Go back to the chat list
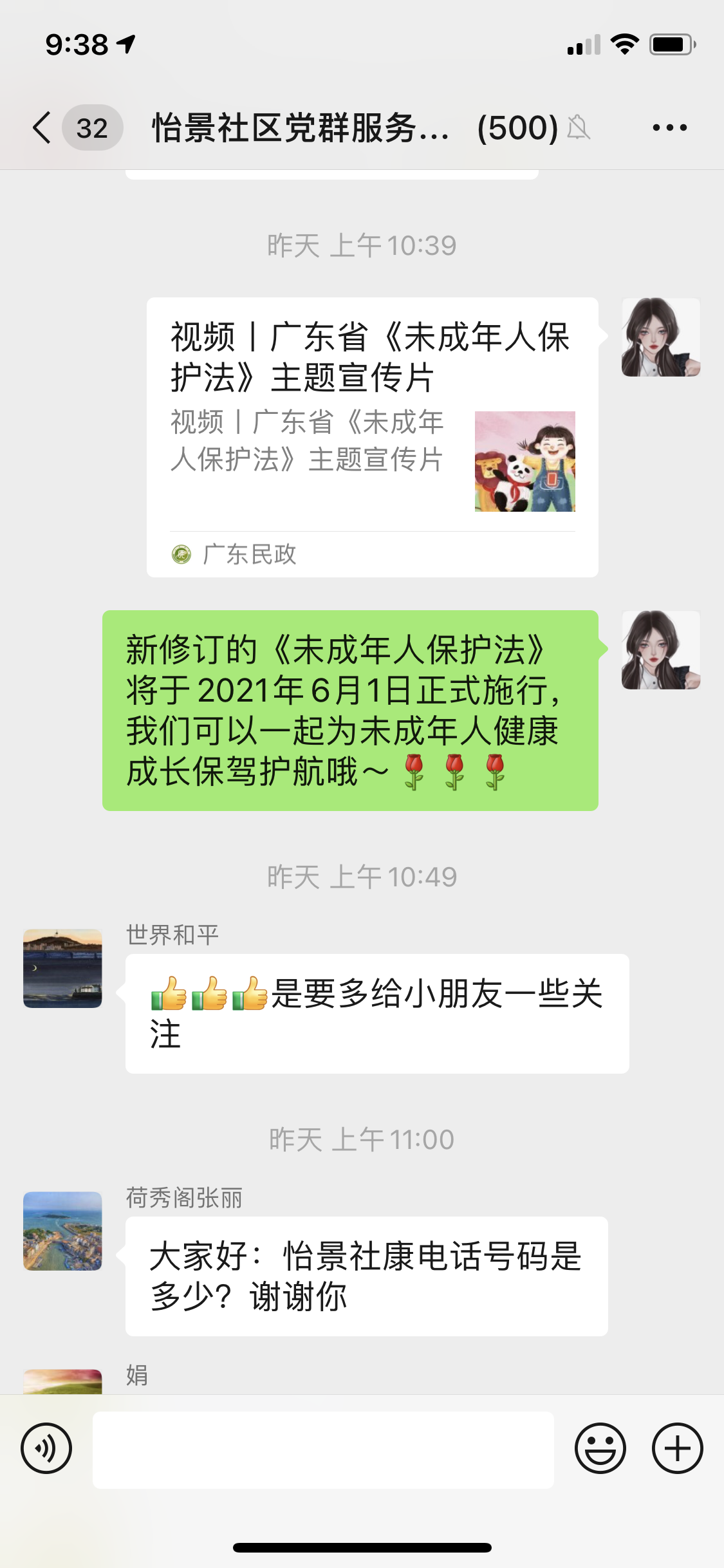724x1568 pixels. [x=42, y=127]
